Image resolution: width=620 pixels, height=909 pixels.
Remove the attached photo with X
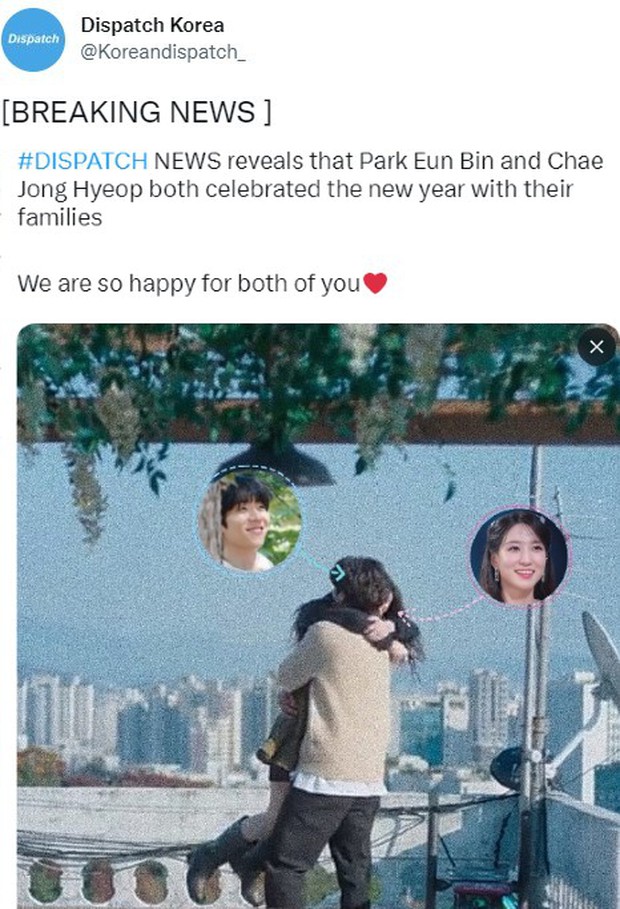(597, 347)
